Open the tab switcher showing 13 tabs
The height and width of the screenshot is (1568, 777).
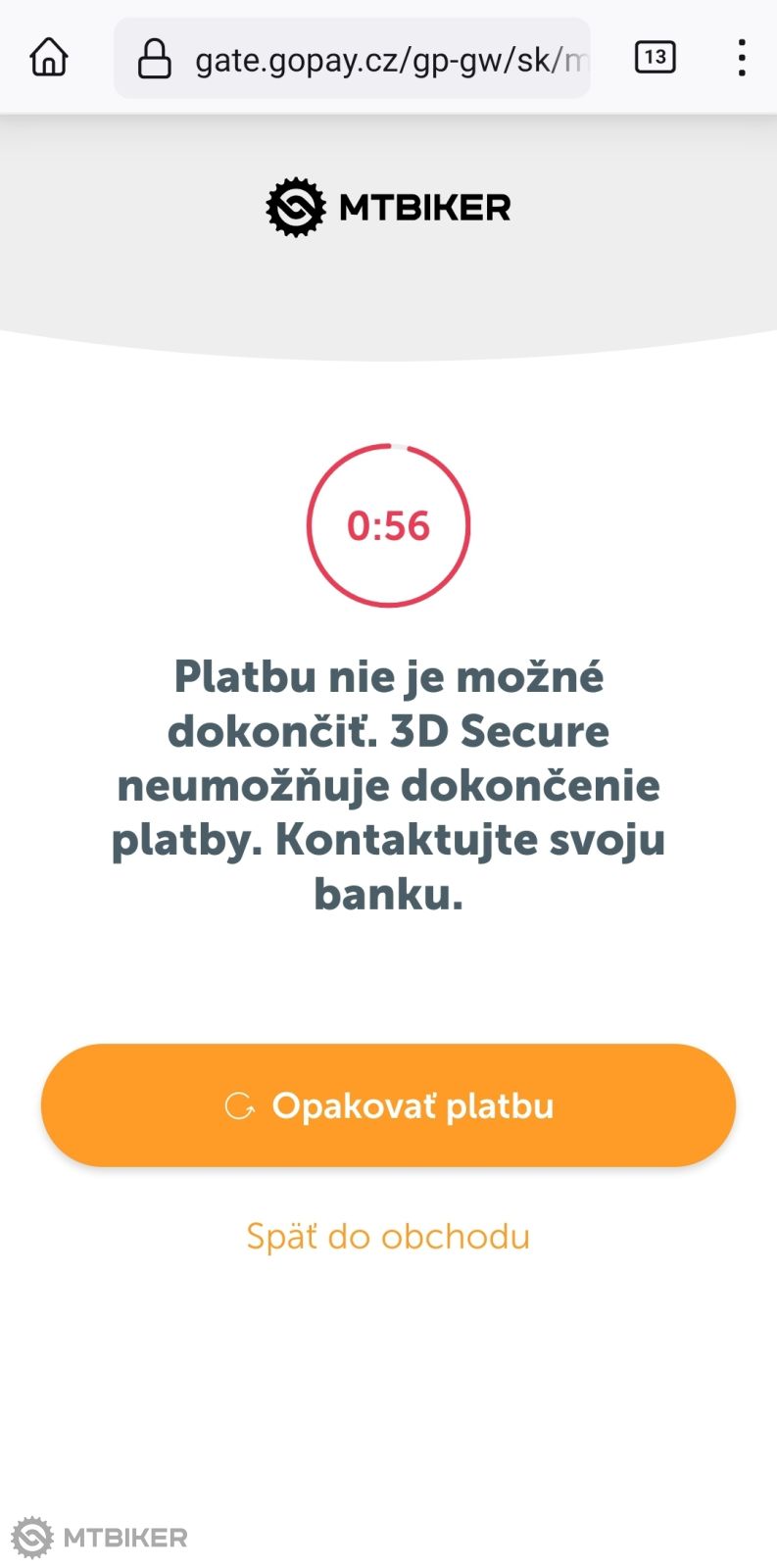coord(655,58)
